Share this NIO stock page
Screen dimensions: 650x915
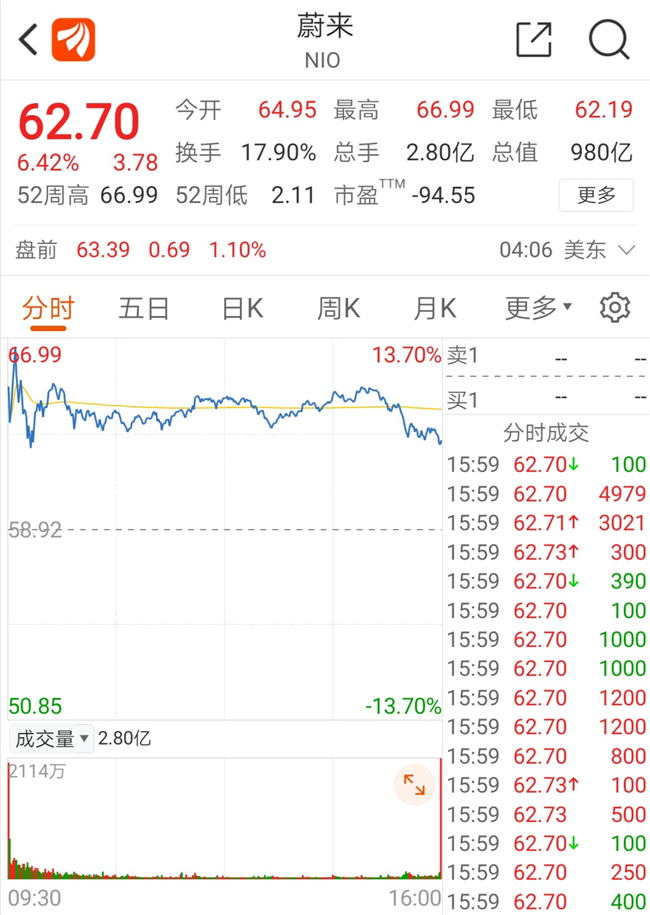point(534,40)
